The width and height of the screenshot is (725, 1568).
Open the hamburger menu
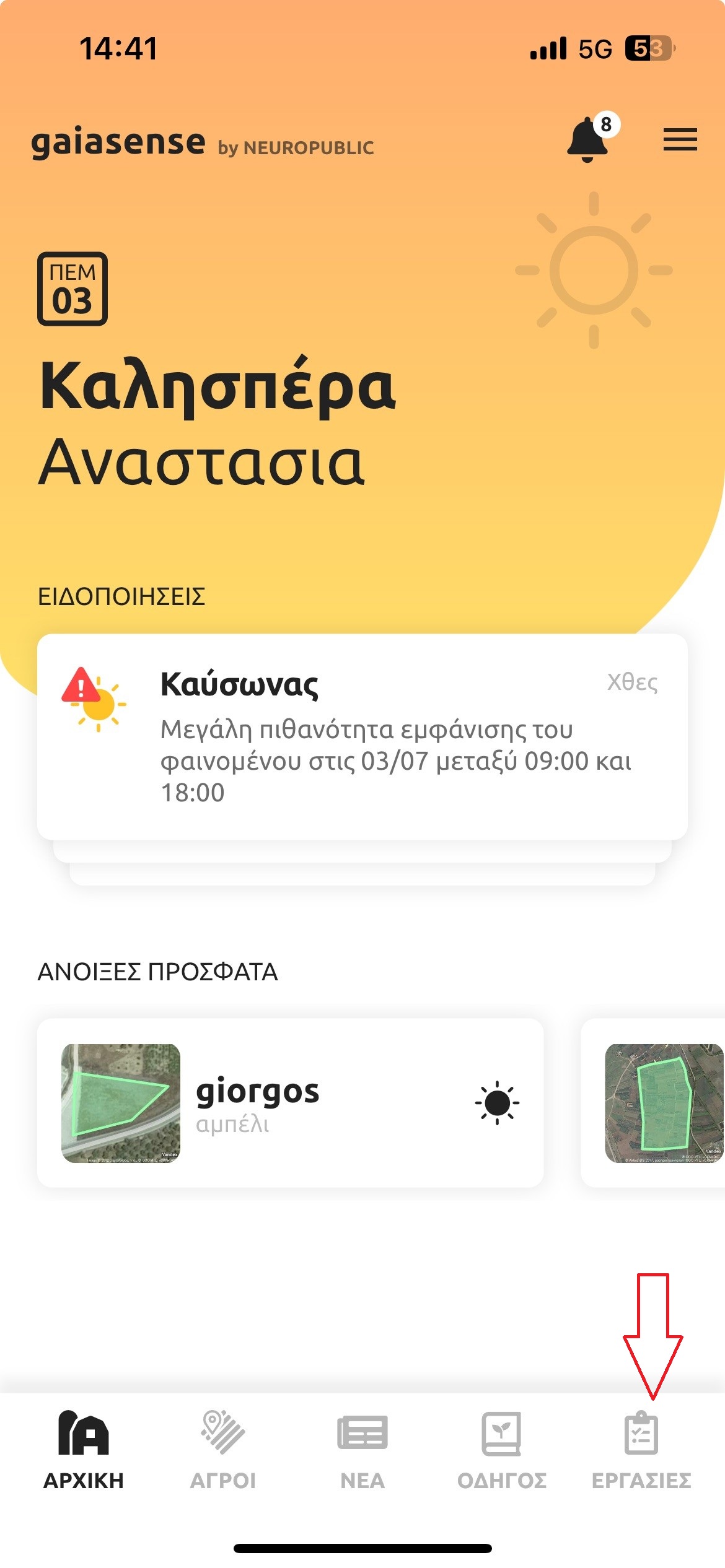680,139
